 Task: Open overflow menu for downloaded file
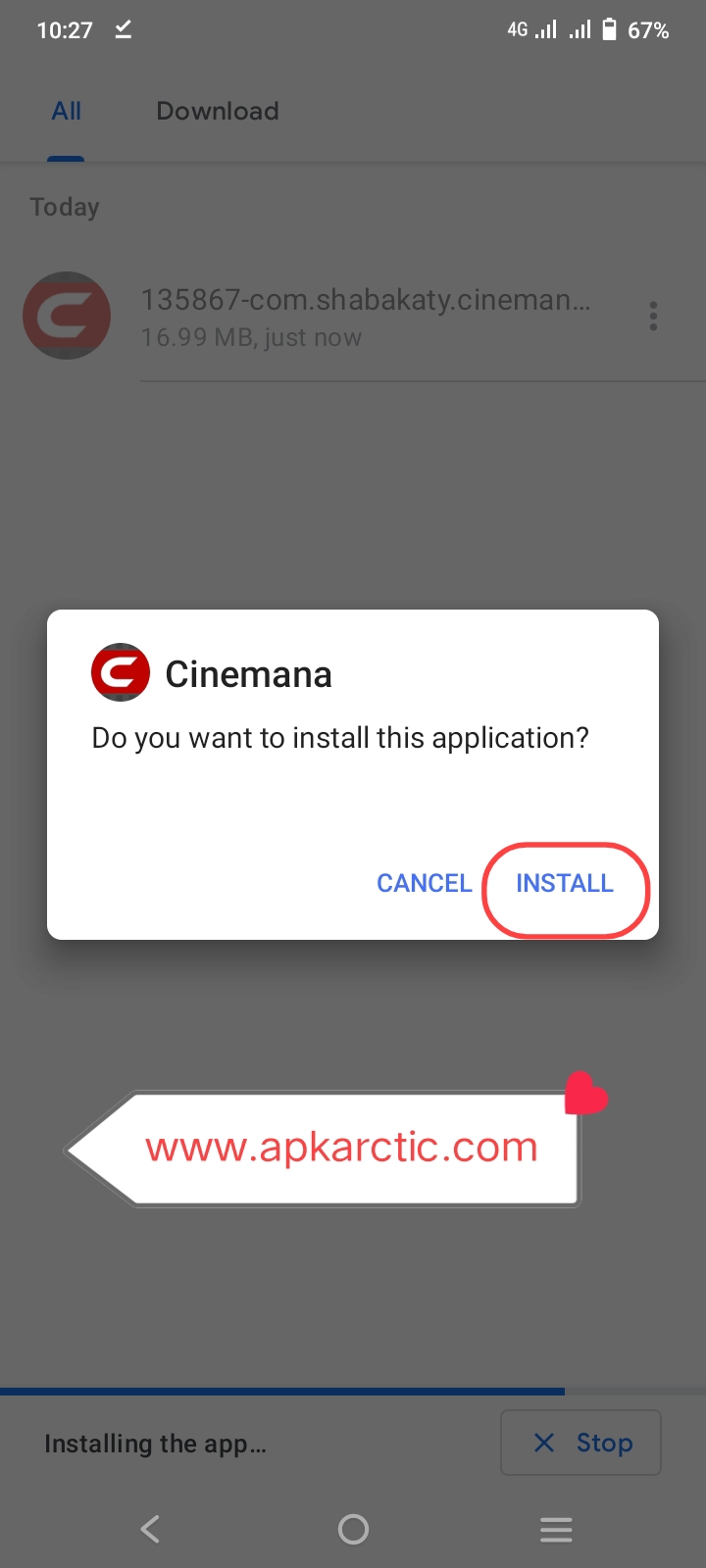pyautogui.click(x=653, y=316)
